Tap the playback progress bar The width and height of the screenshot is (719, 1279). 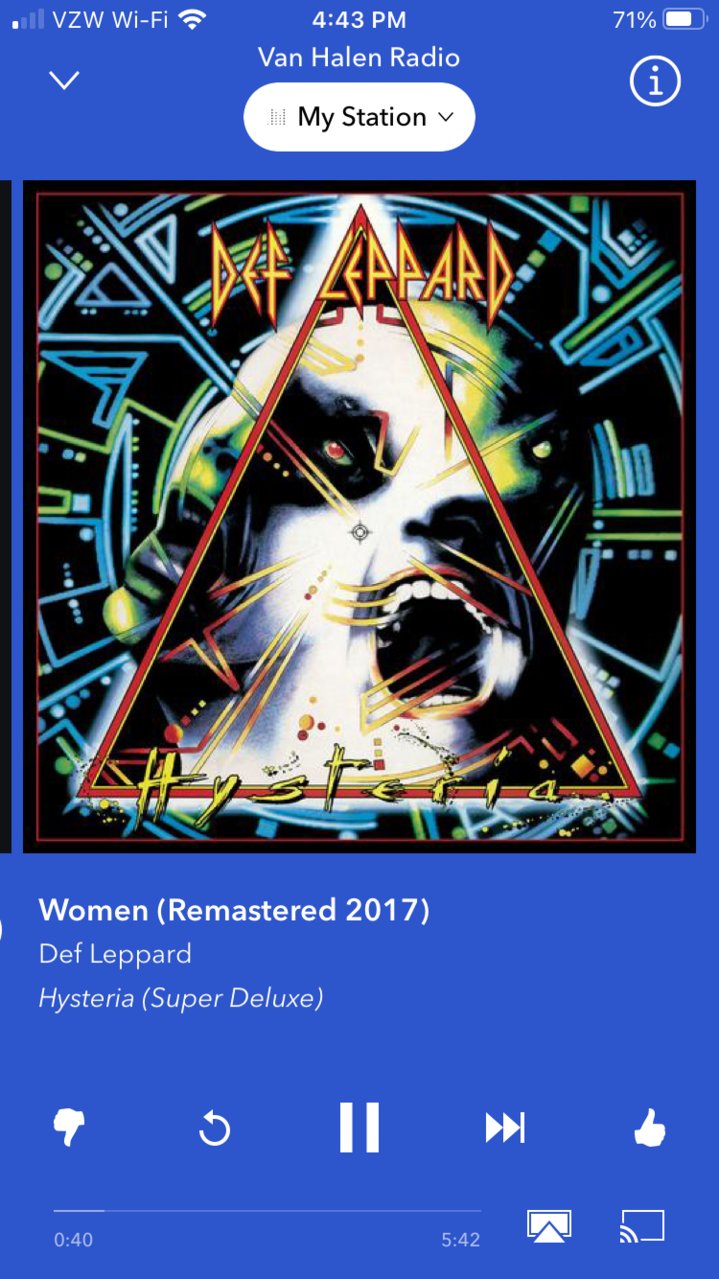(x=267, y=1211)
